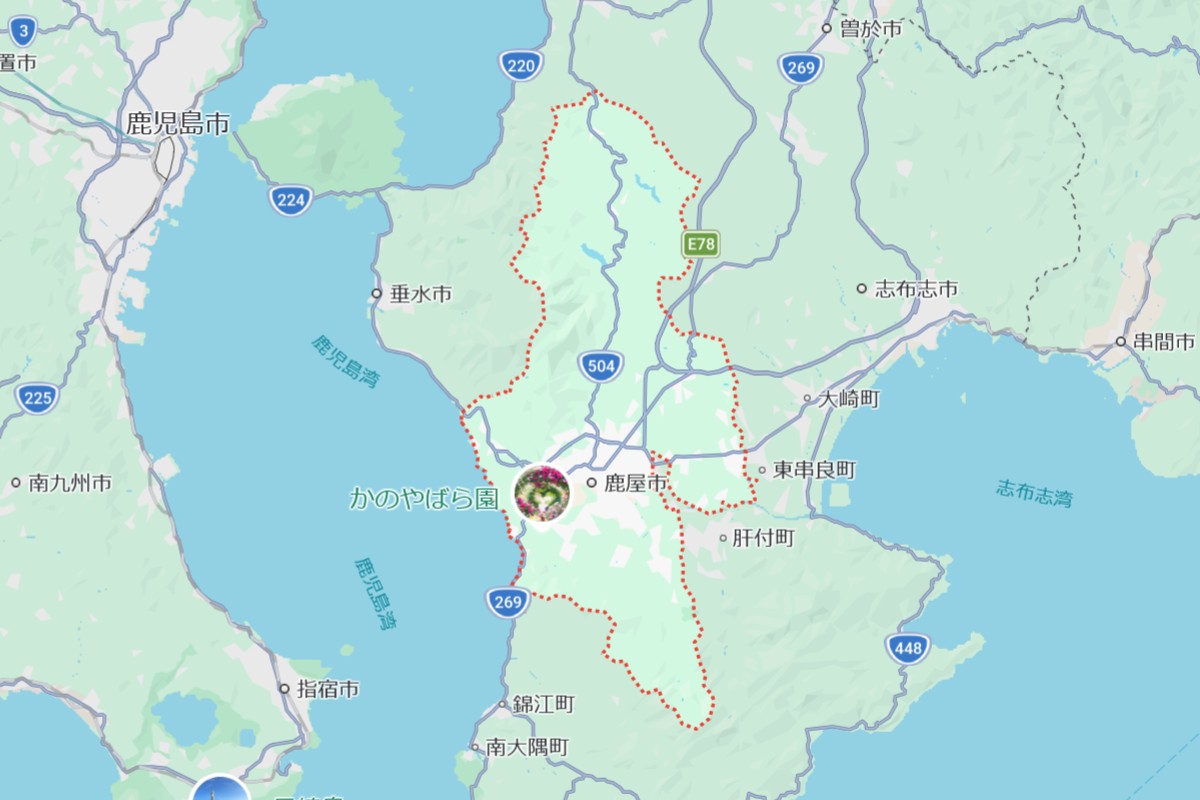Select the 志布志市 city label
The height and width of the screenshot is (800, 1200).
(x=915, y=289)
